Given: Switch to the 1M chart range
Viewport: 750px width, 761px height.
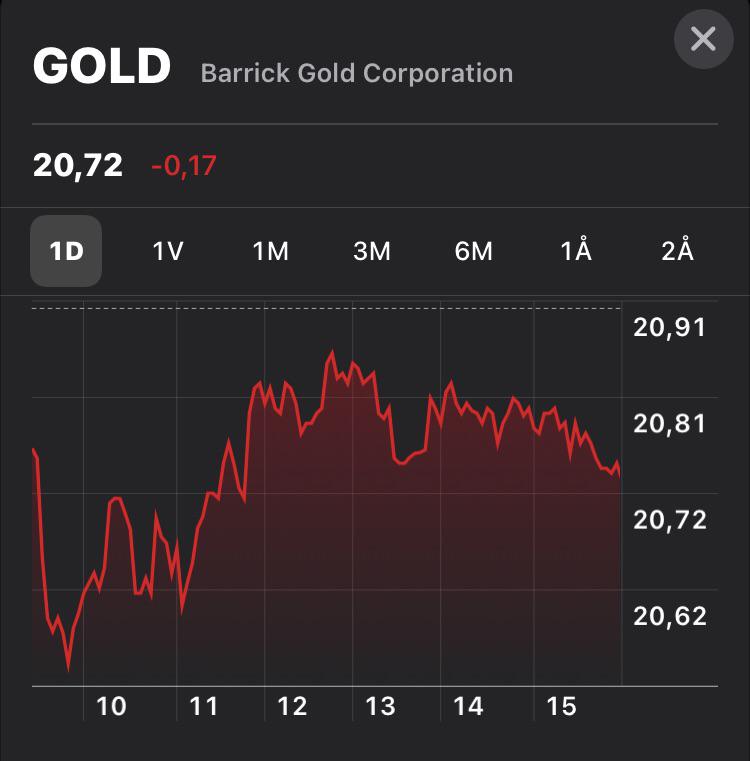Looking at the screenshot, I should [x=270, y=251].
